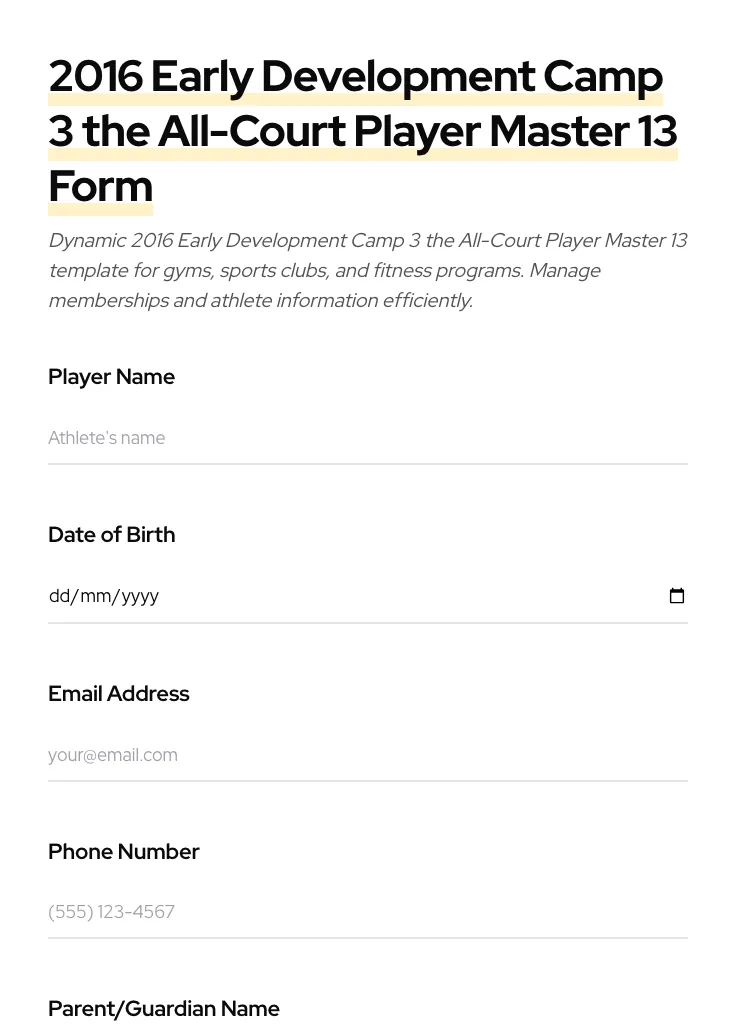Tap the Player Name text field
The width and height of the screenshot is (736, 1024).
(x=367, y=438)
